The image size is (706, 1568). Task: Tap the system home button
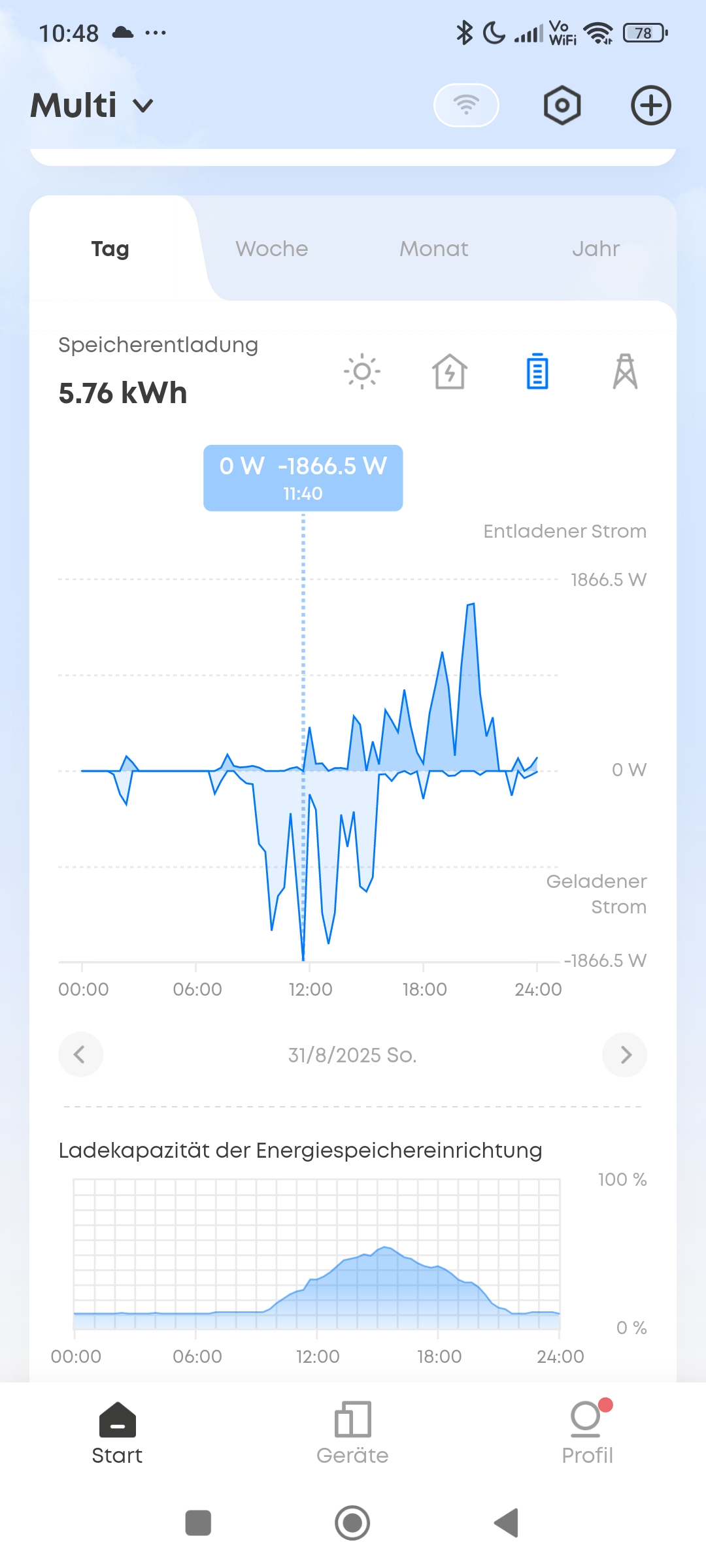(x=352, y=1523)
